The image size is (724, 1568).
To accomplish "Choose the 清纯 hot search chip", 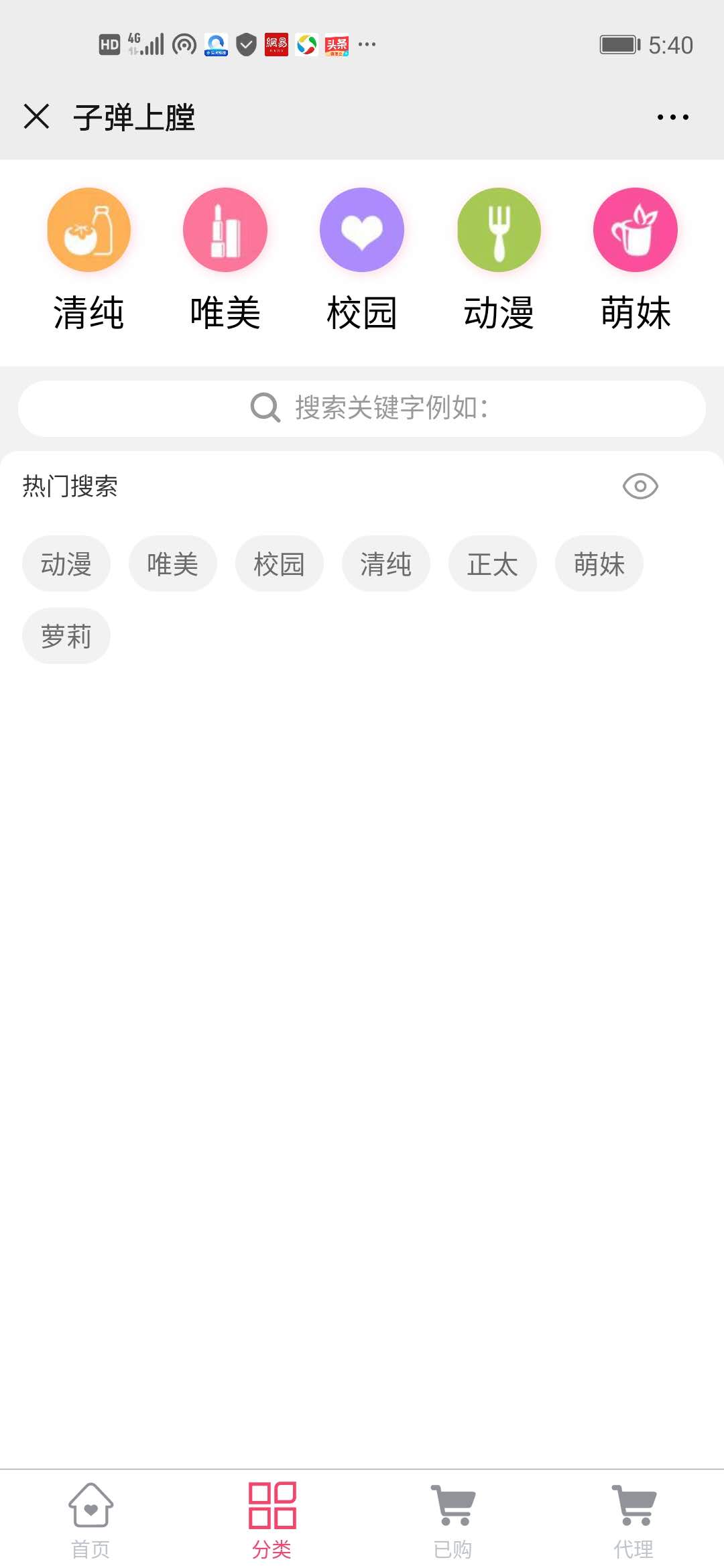I will [x=386, y=564].
